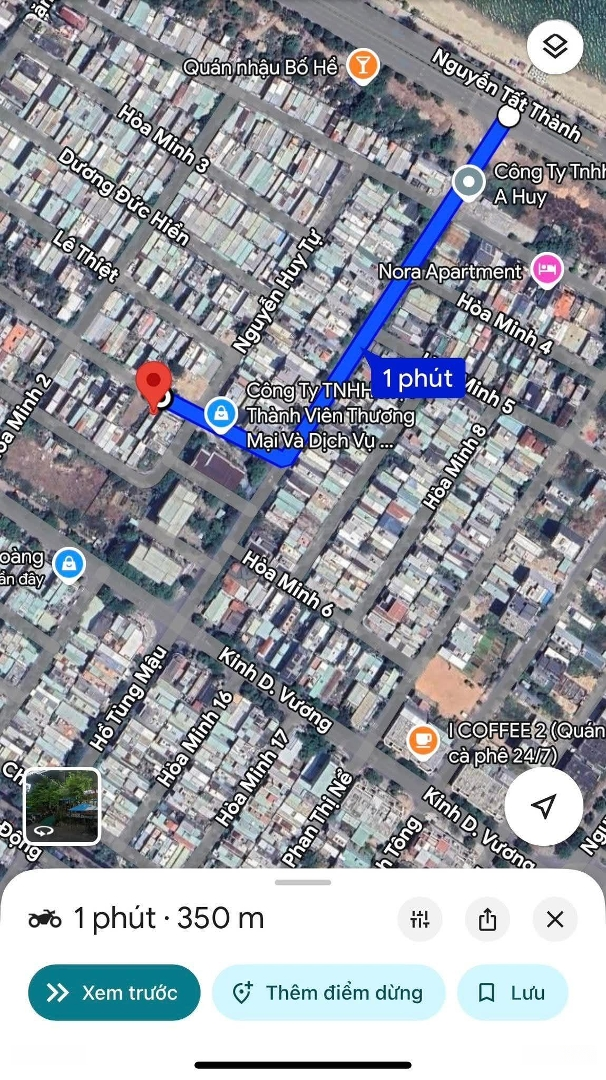Viewport: 606px width, 1080px height.
Task: Open the Thành Viên Thương Mại shop marker
Action: pos(220,412)
